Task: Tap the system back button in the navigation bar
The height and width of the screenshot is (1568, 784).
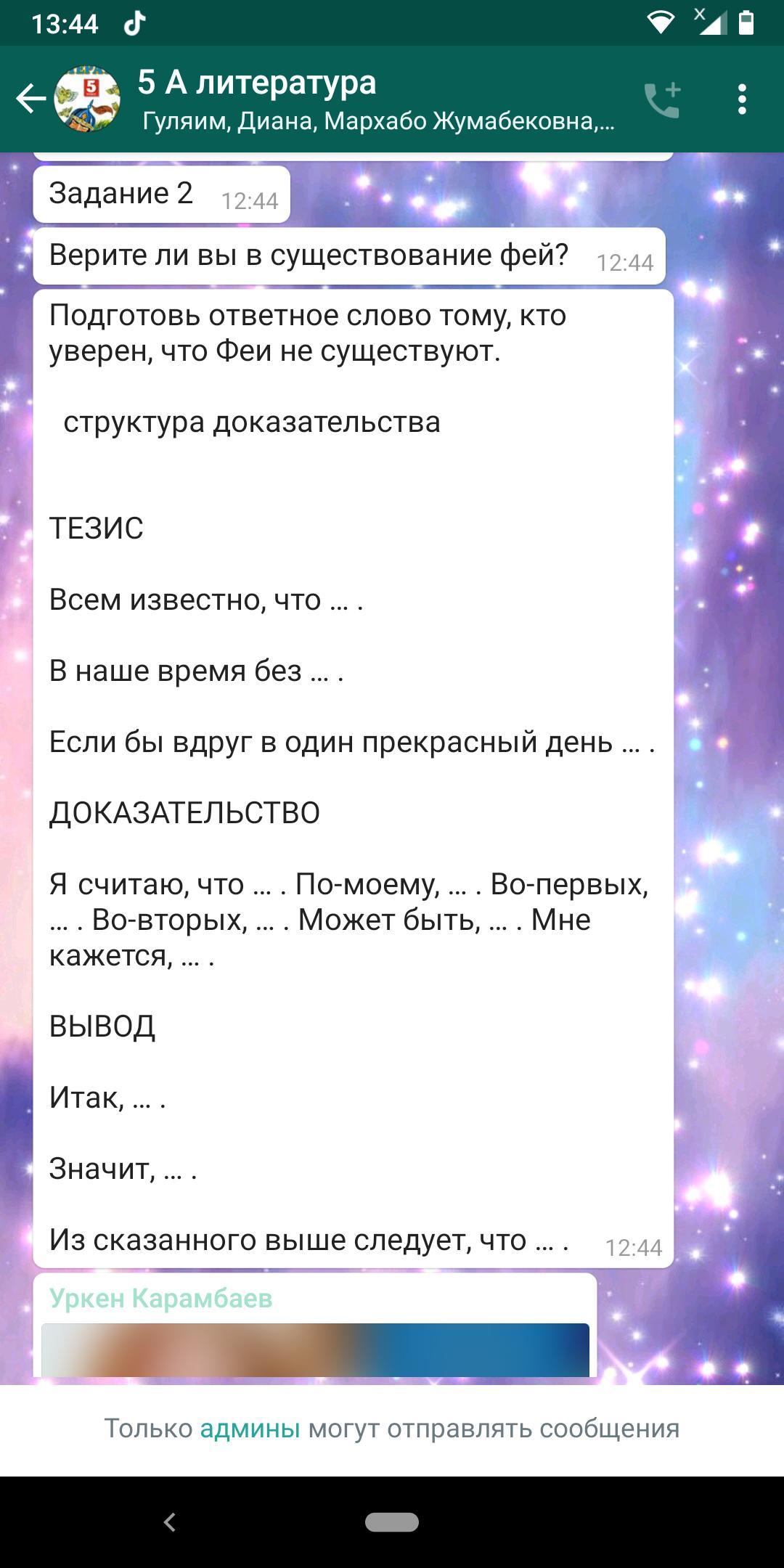Action: tap(170, 1522)
